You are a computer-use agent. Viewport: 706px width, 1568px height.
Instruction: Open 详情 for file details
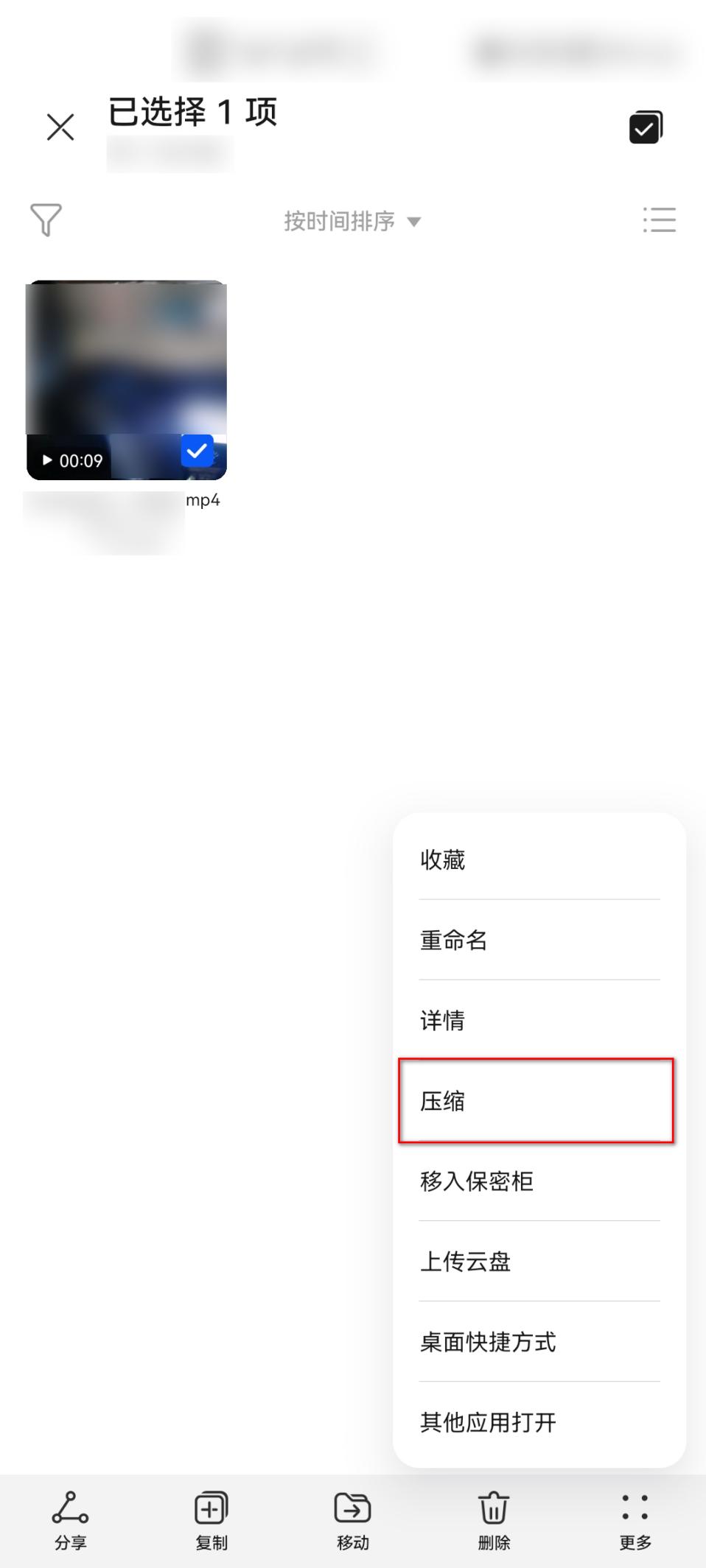pos(539,1021)
